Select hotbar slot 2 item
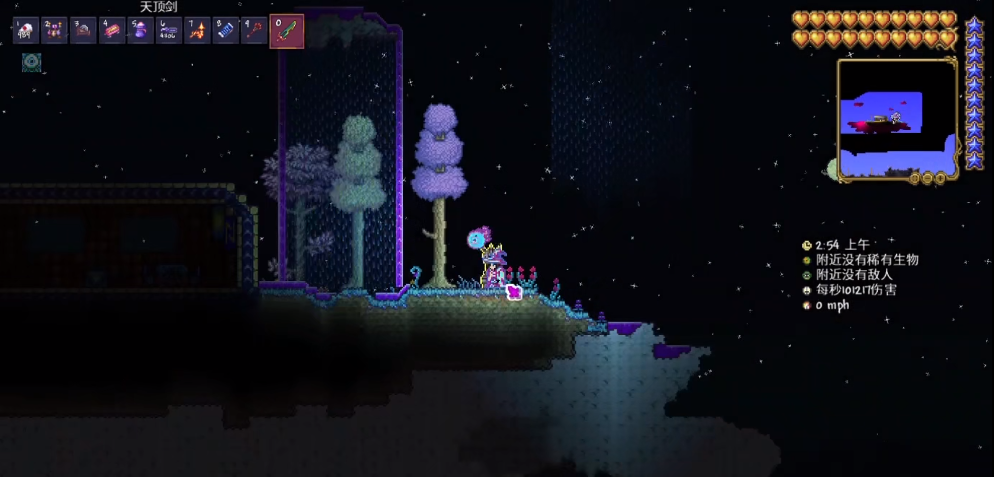The image size is (994, 477). pyautogui.click(x=54, y=31)
